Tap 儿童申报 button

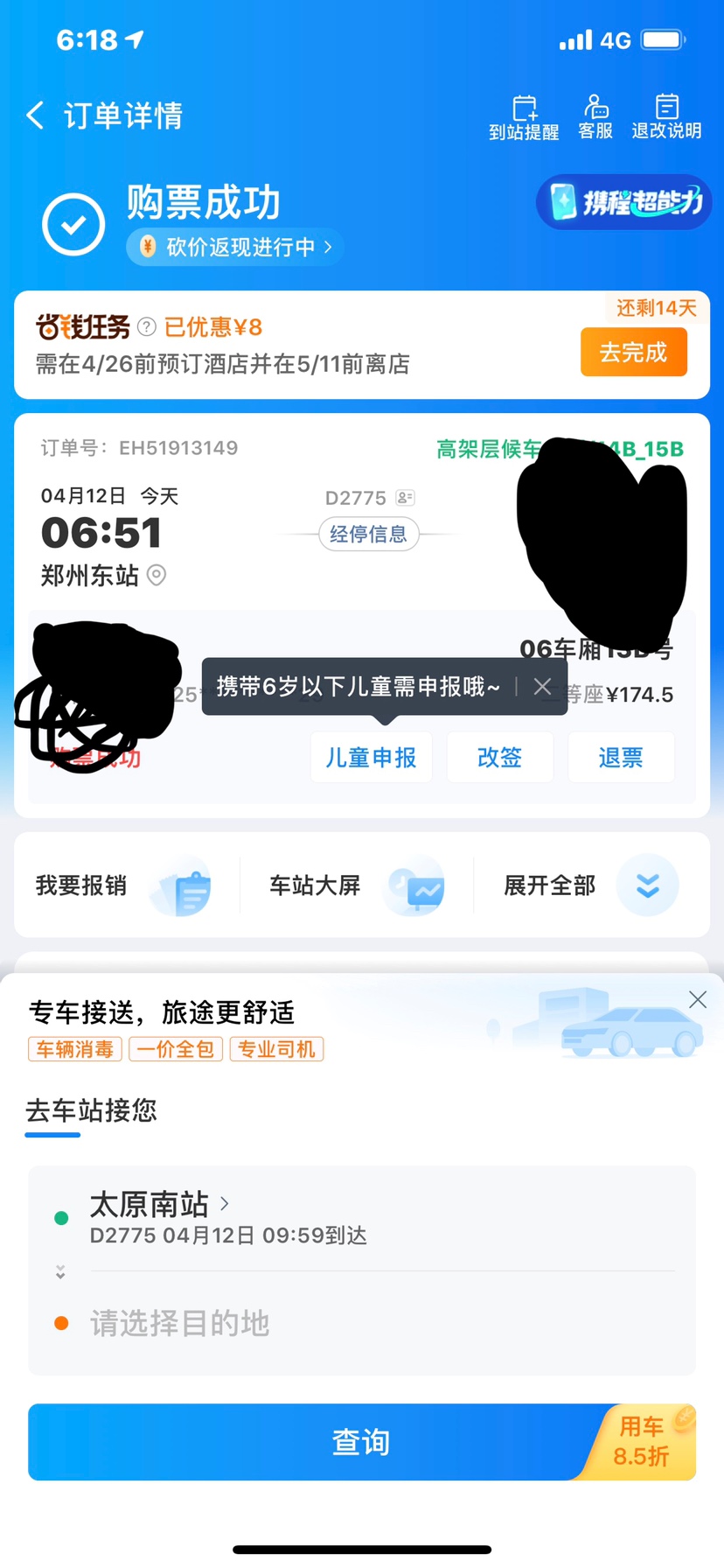pyautogui.click(x=371, y=758)
